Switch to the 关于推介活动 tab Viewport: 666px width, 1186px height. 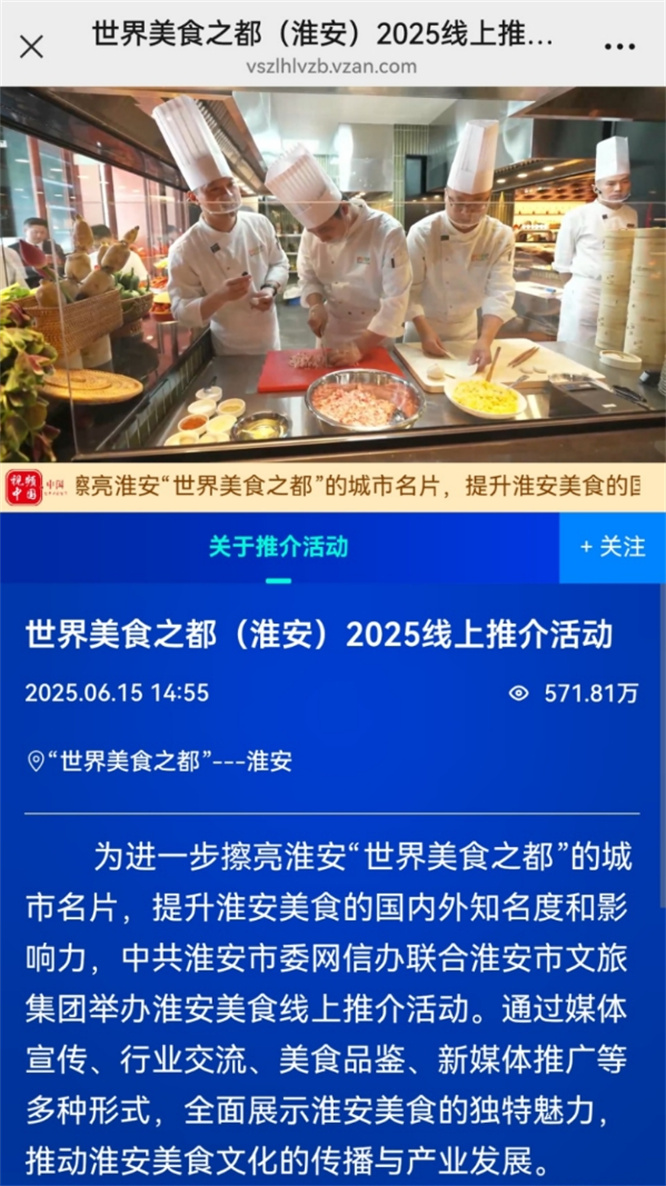(x=278, y=547)
